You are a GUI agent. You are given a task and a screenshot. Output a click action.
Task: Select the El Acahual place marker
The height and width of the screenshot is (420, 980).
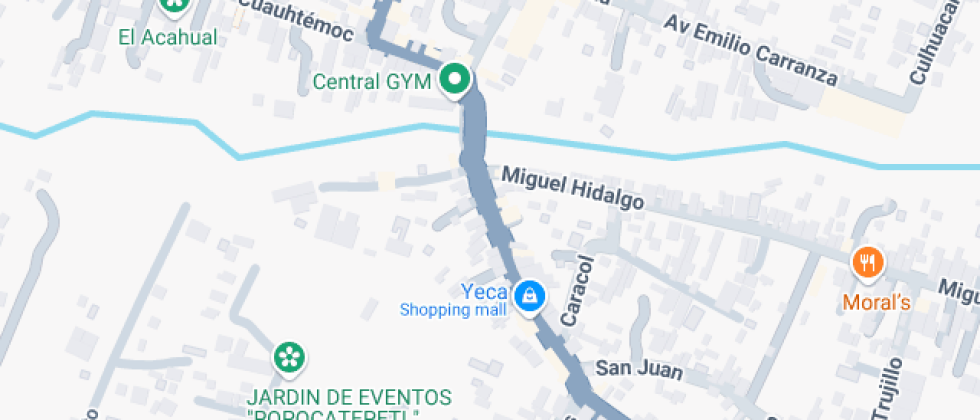click(175, 6)
